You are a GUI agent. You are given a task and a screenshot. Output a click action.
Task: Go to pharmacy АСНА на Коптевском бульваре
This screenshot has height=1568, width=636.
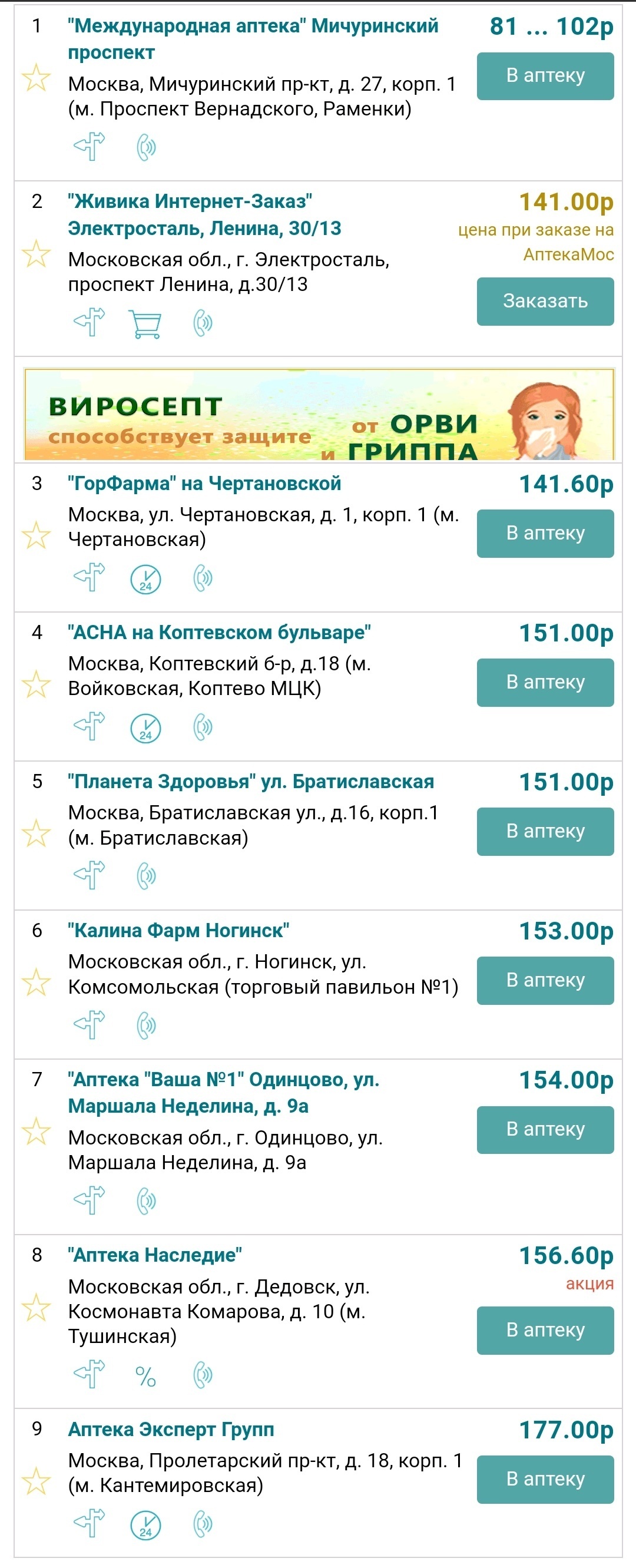click(545, 682)
